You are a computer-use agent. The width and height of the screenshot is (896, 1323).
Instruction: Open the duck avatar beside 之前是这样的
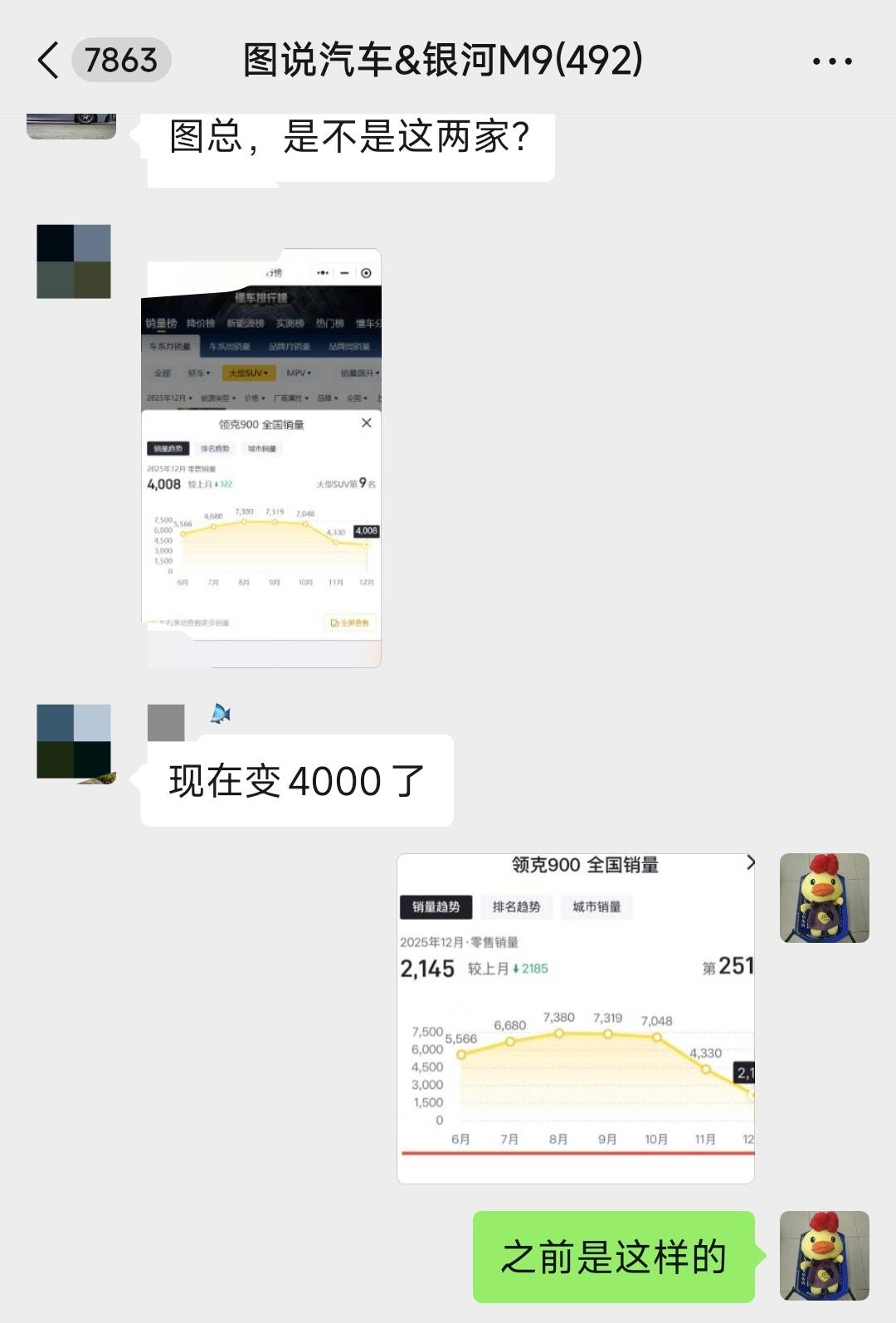pos(824,1255)
